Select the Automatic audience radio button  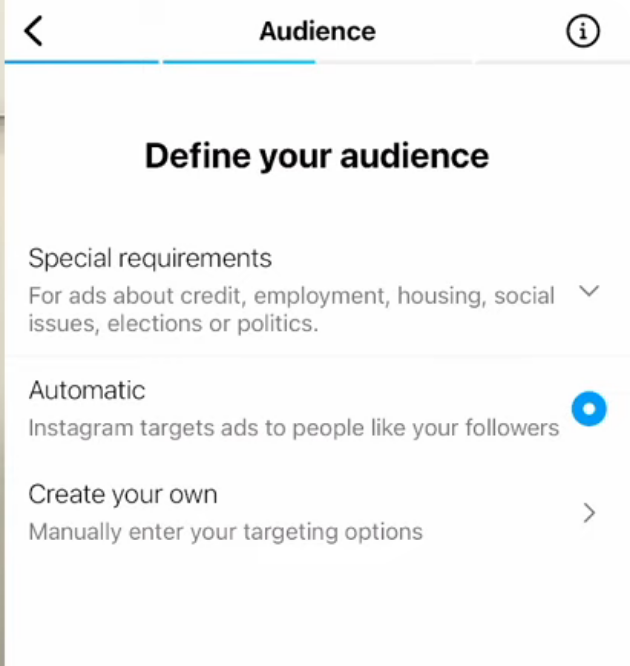click(x=589, y=409)
